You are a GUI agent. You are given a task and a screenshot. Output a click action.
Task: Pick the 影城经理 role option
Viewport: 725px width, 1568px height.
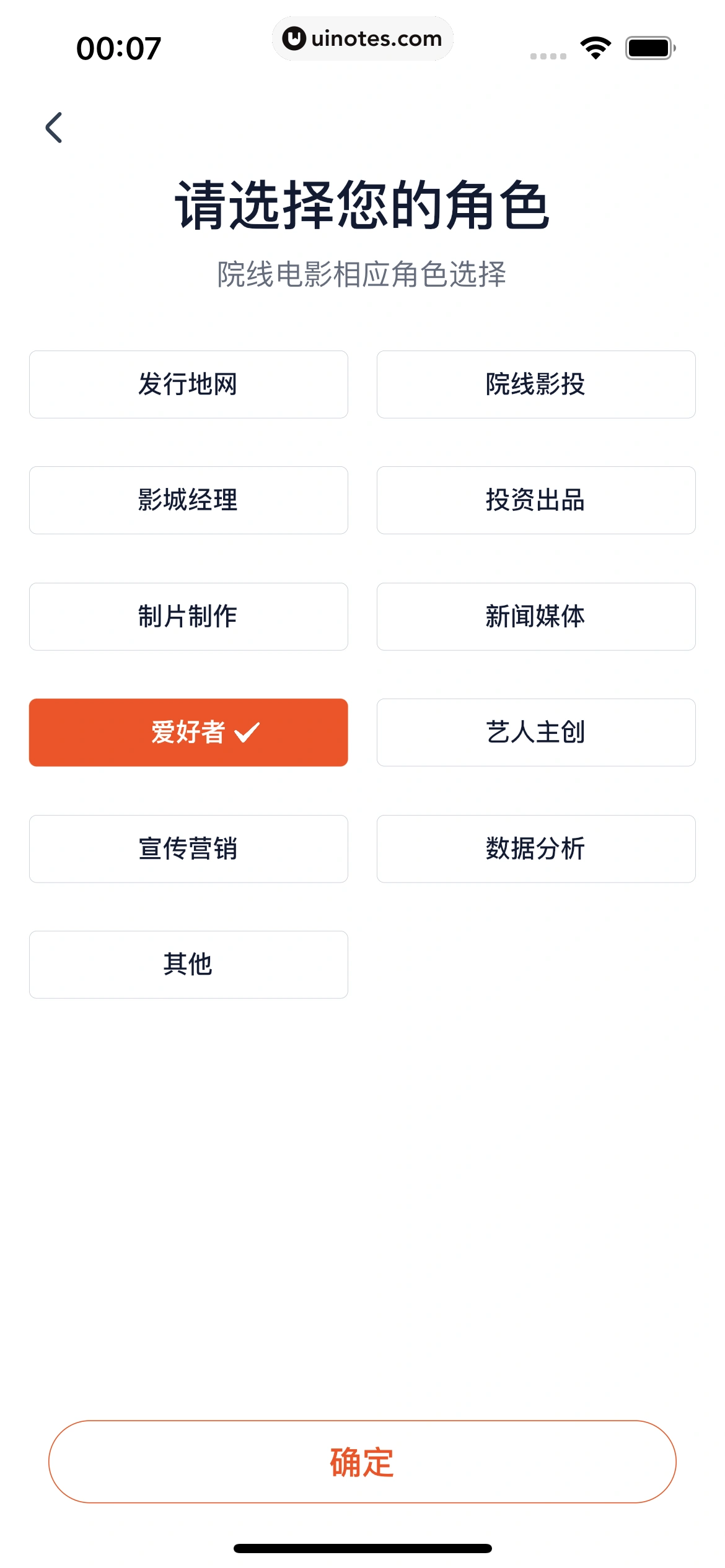188,500
